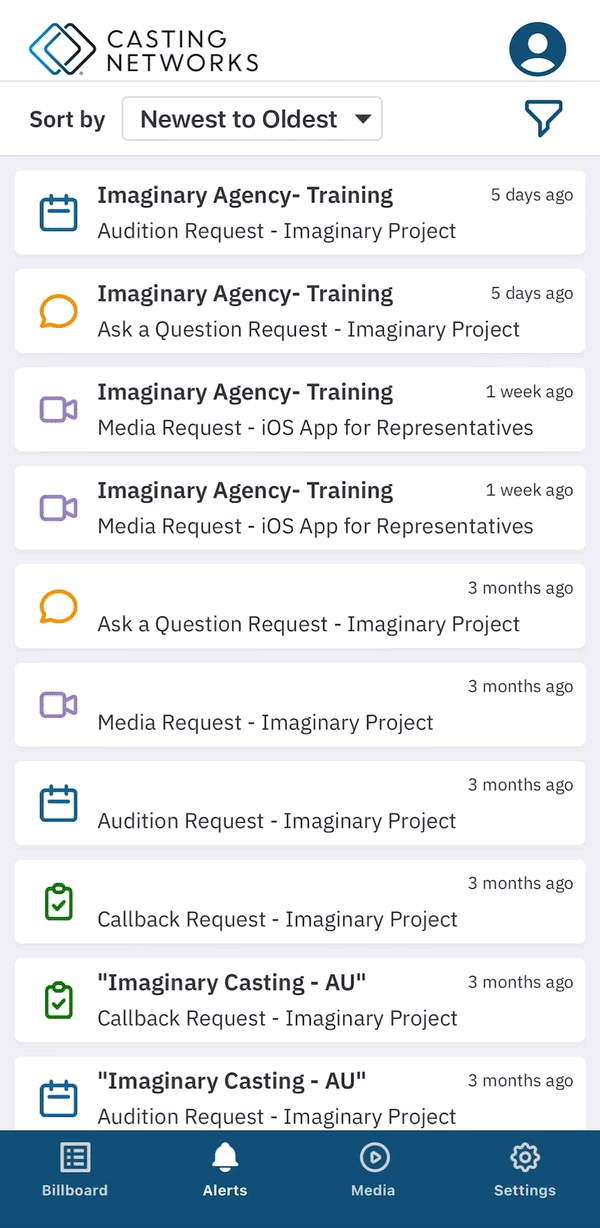
Task: Open the filter funnel icon
Action: [x=543, y=119]
